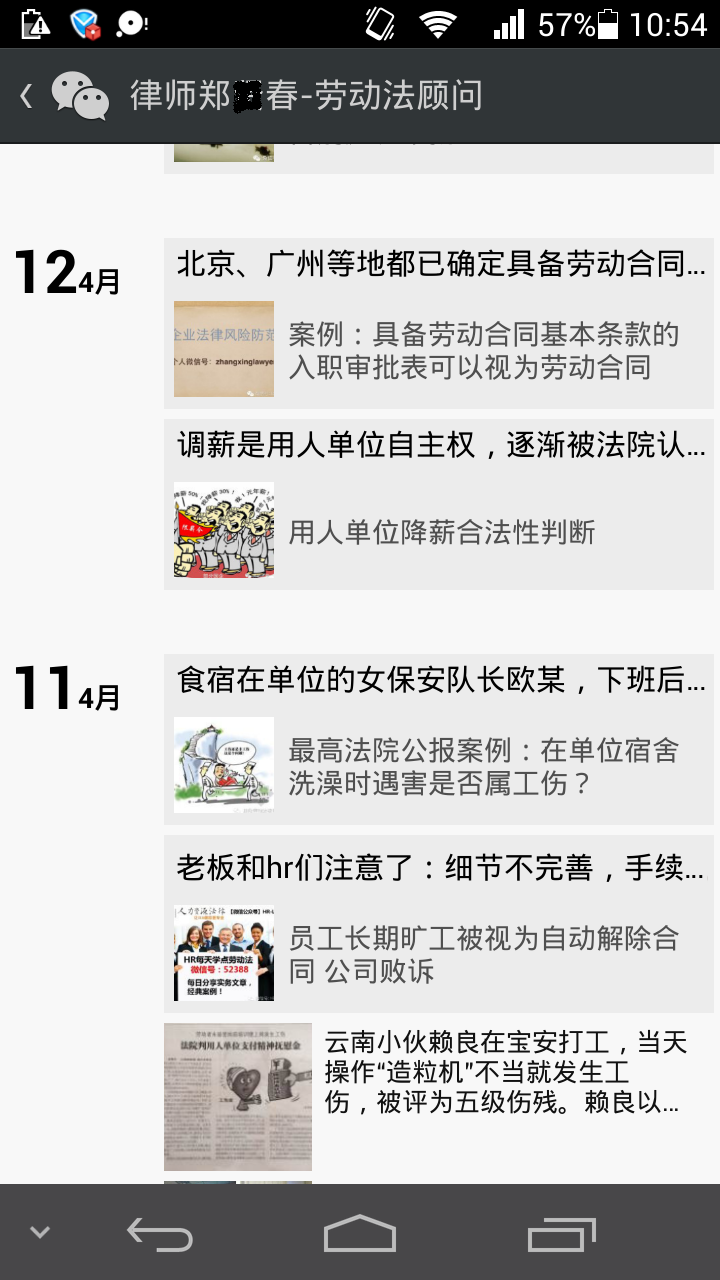Image resolution: width=720 pixels, height=1280 pixels.
Task: Hide the navigation bar with down chevron
Action: (40, 1232)
